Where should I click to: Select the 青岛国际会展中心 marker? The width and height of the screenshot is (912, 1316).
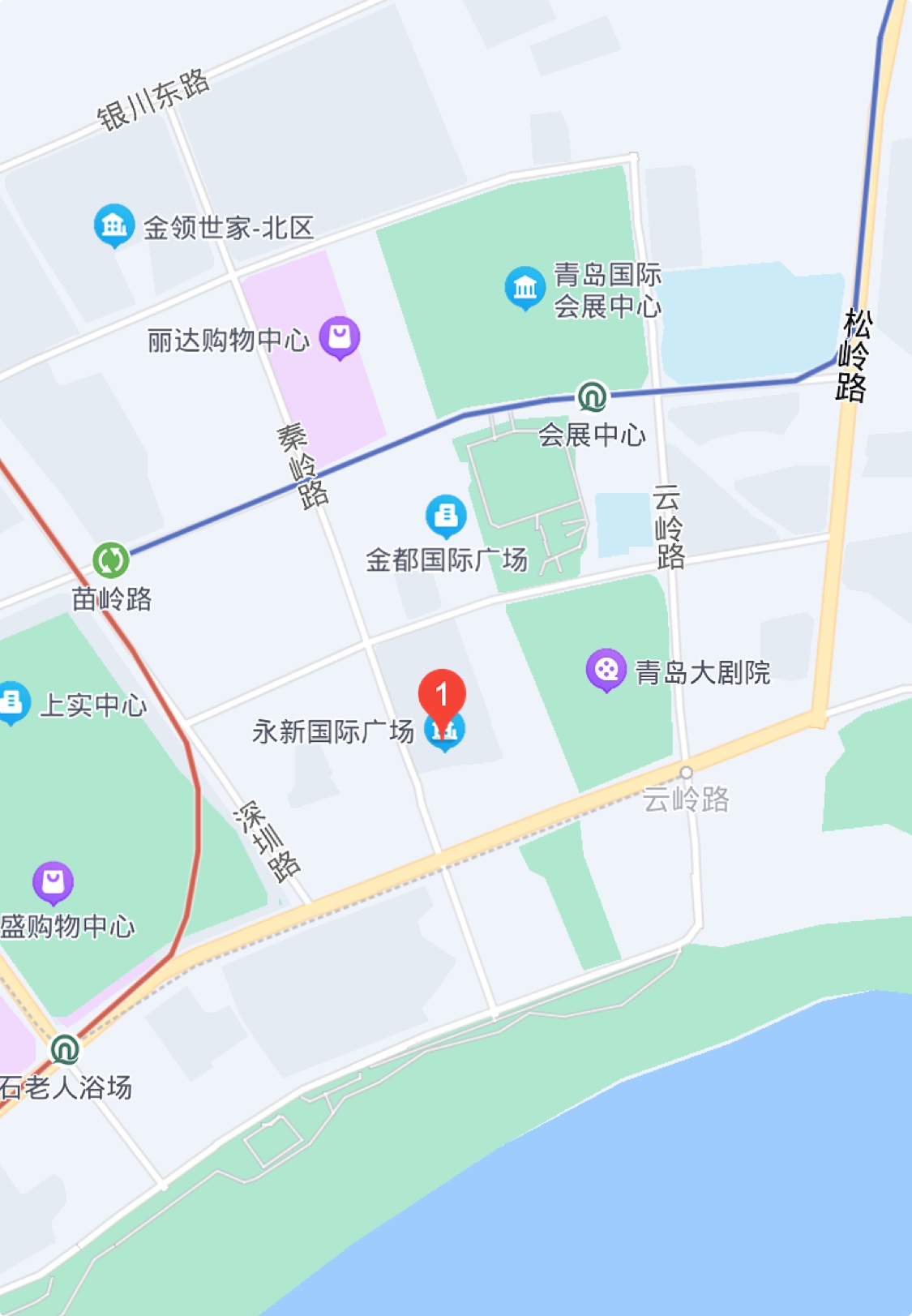525,287
